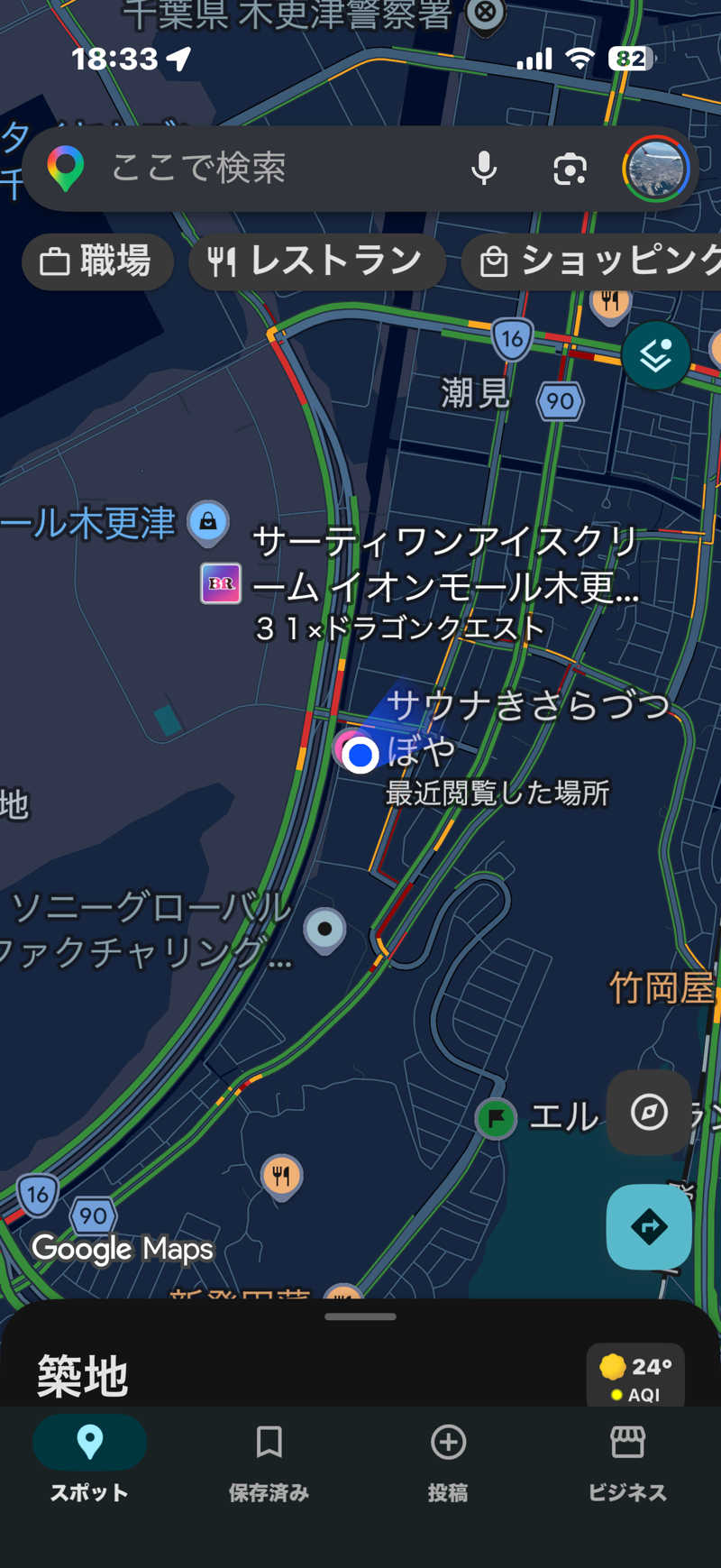Viewport: 721px width, 1568px height.
Task: Open the account profile picture
Action: (x=656, y=169)
